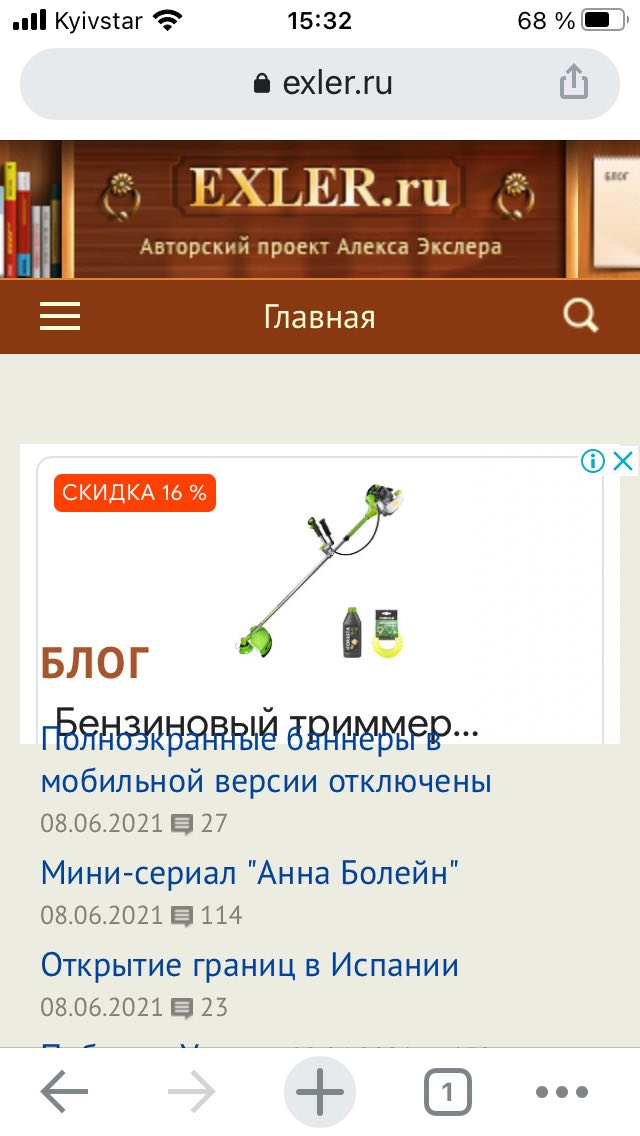This screenshot has width=640, height=1136.
Task: Go back to the previous page
Action: 65,1093
